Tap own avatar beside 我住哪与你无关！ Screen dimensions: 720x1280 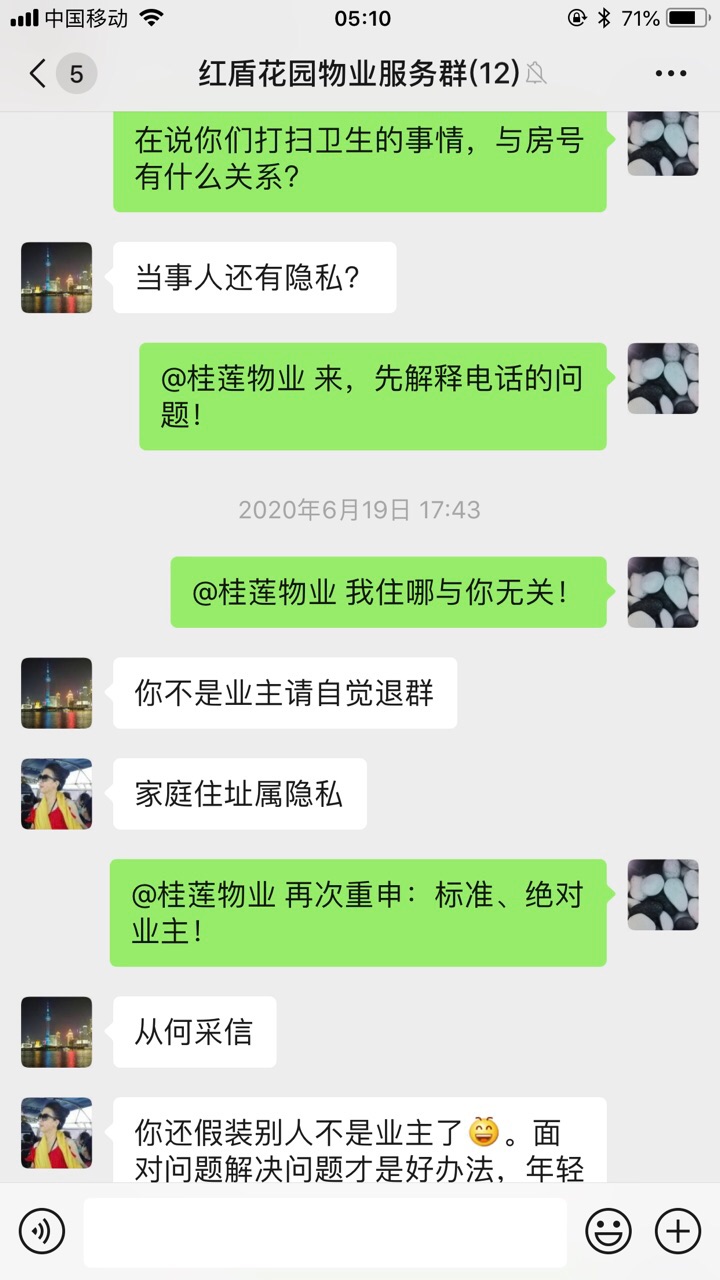(662, 592)
